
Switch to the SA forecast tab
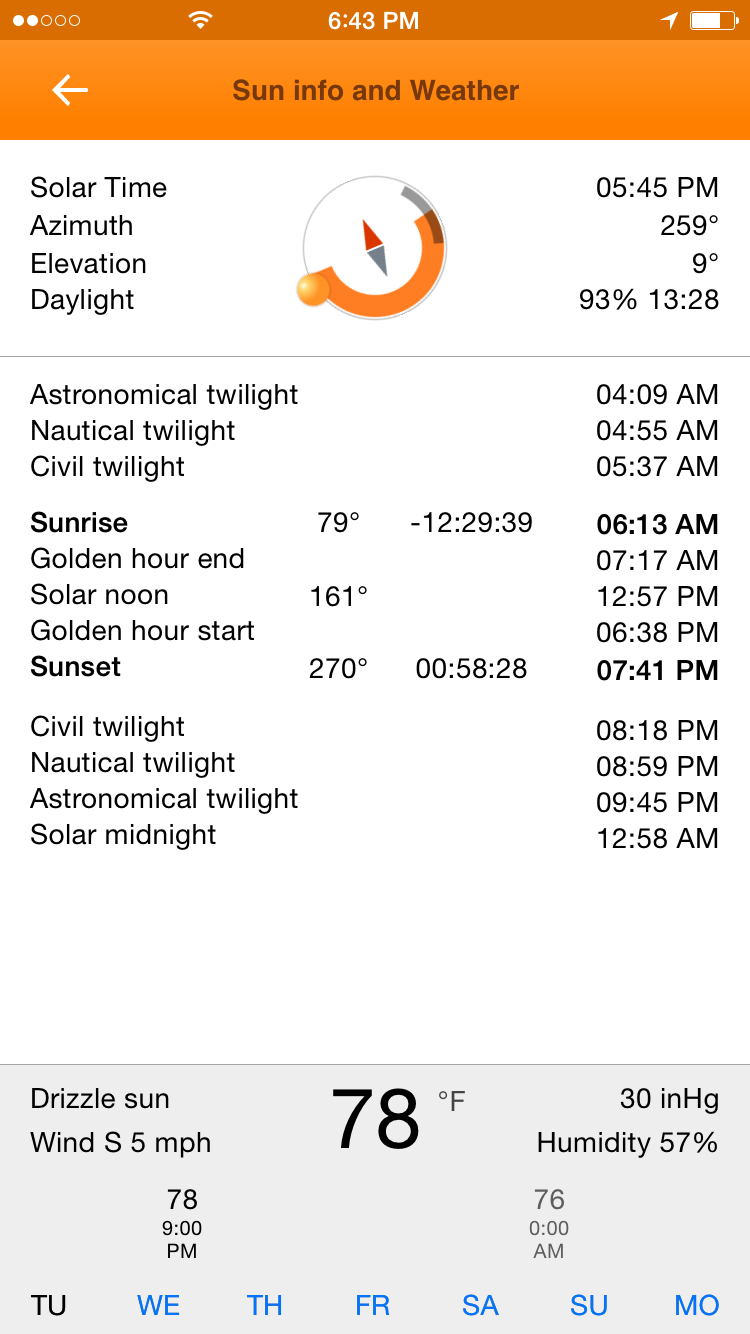[480, 1305]
